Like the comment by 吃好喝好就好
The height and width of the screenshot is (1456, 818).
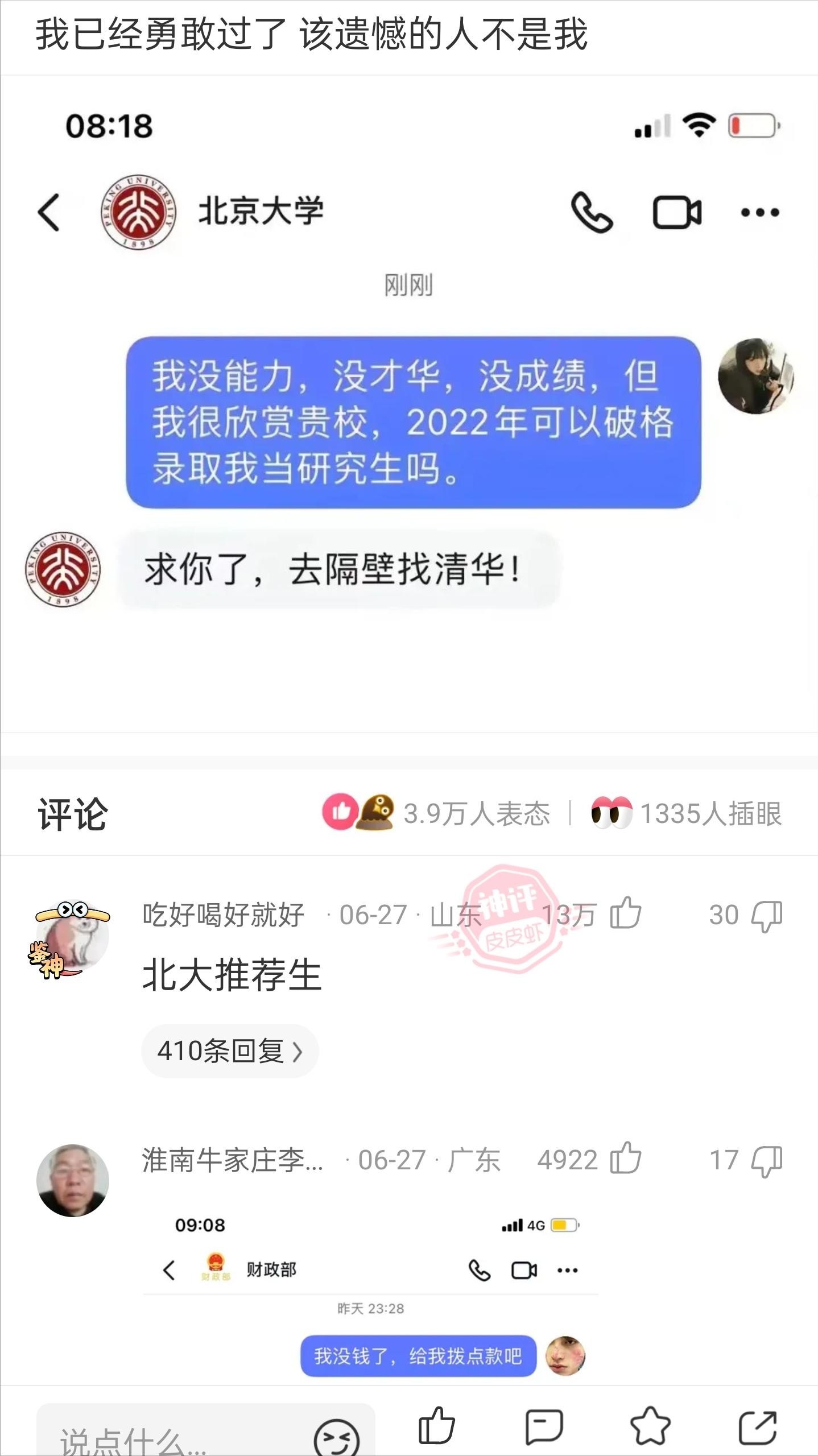625,915
